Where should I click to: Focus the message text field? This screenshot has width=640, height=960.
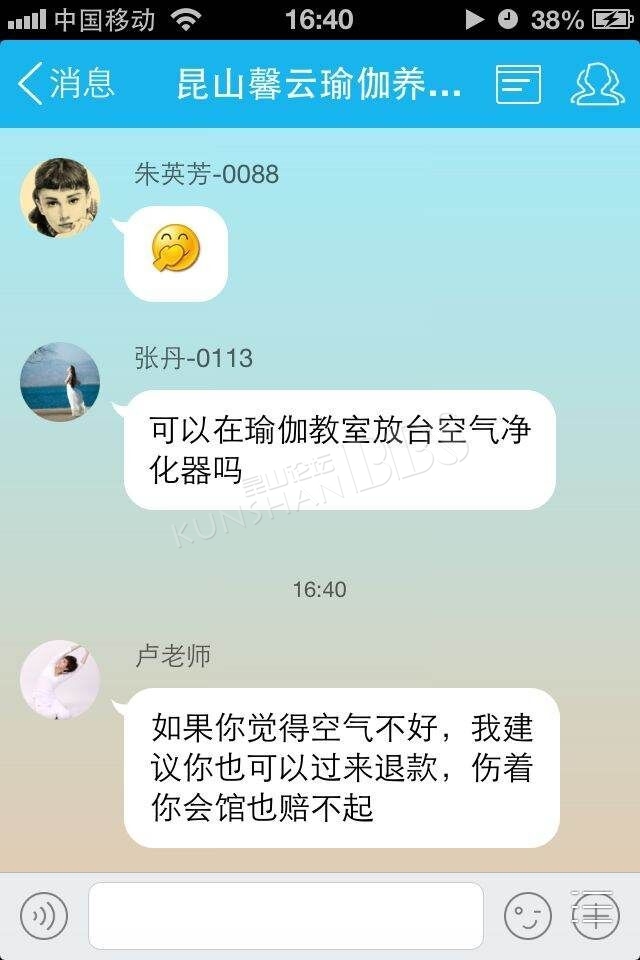tap(286, 915)
